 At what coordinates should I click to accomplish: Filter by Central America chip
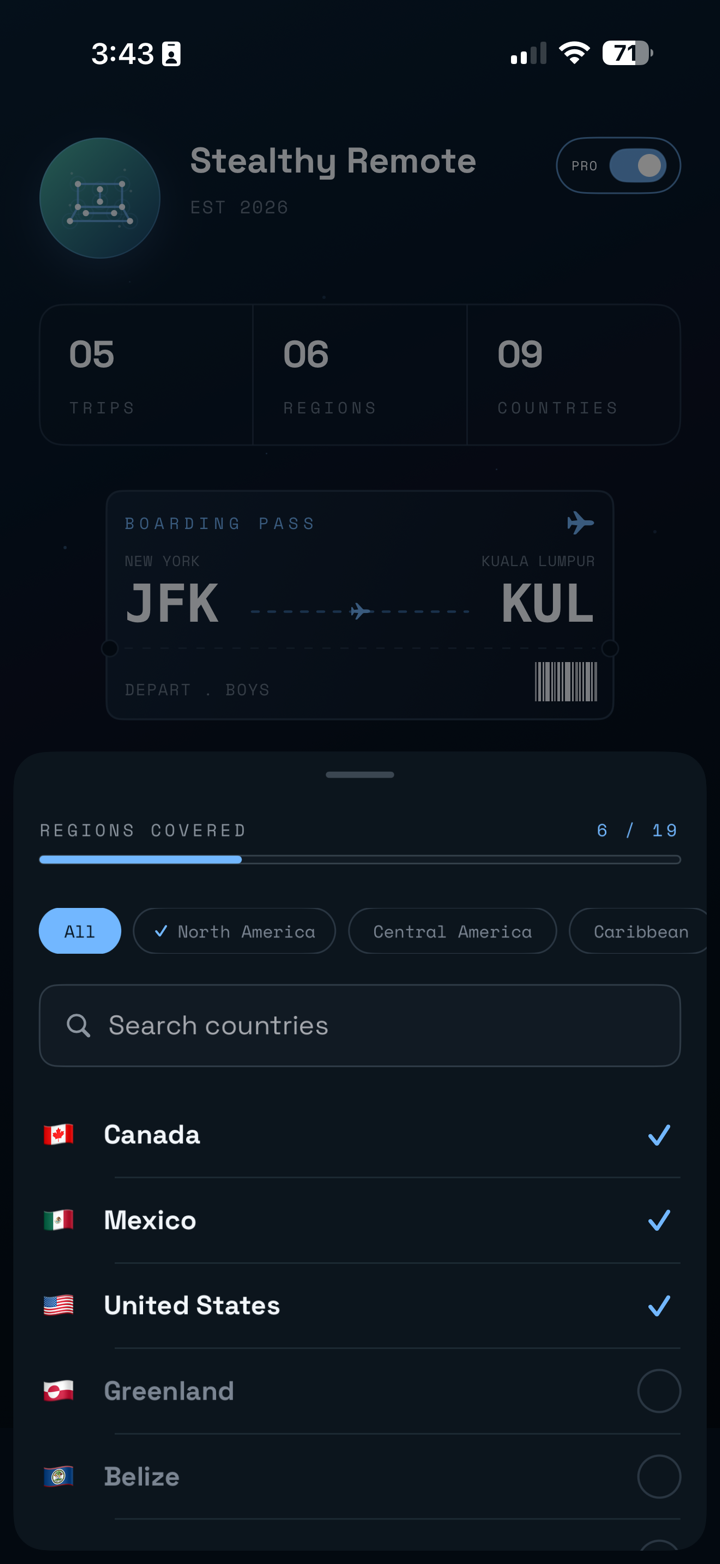[x=452, y=931]
